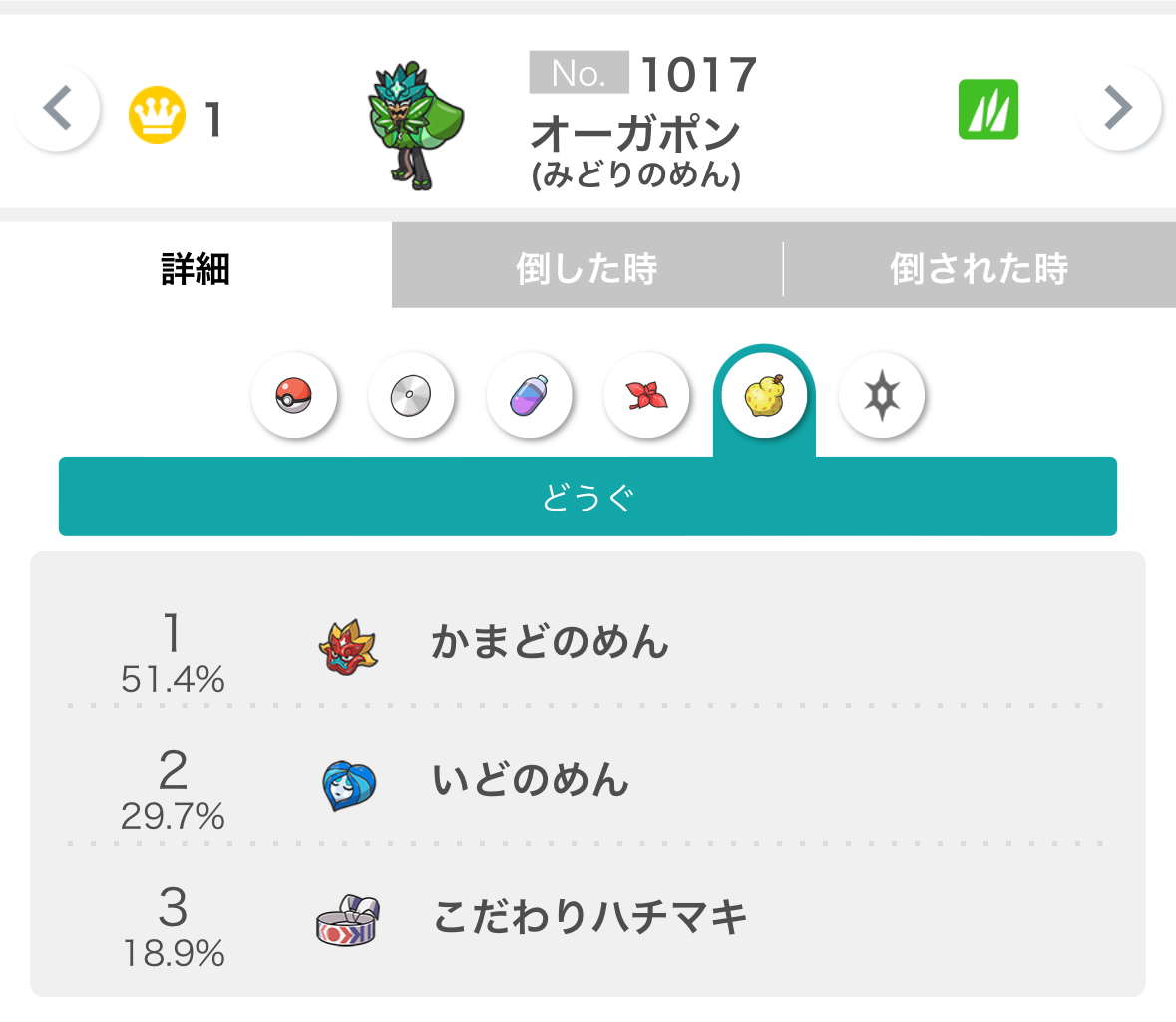
Task: Select the yellow berry held-item icon
Action: click(x=764, y=397)
